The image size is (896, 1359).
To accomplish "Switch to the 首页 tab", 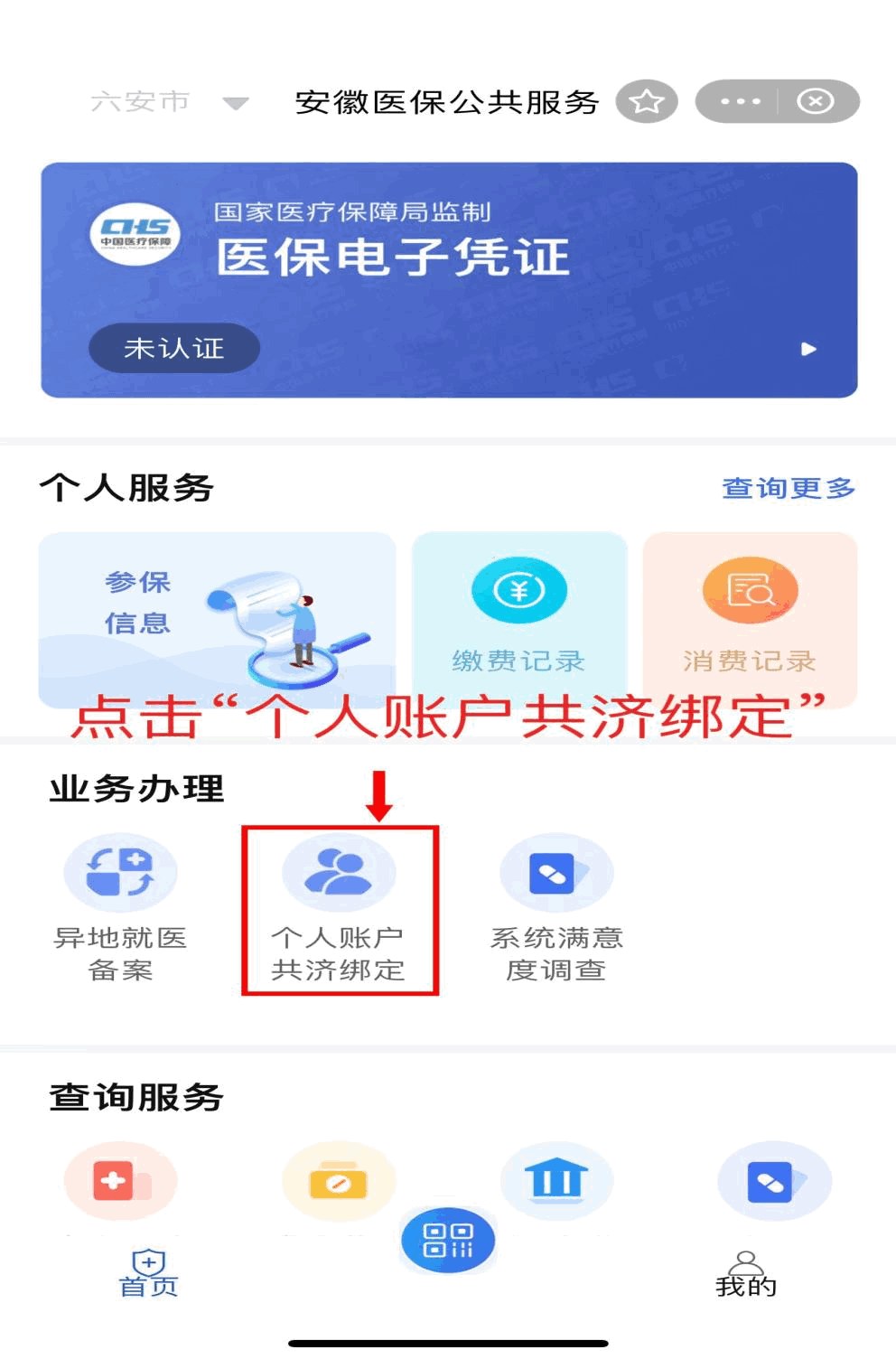I will [x=148, y=1274].
